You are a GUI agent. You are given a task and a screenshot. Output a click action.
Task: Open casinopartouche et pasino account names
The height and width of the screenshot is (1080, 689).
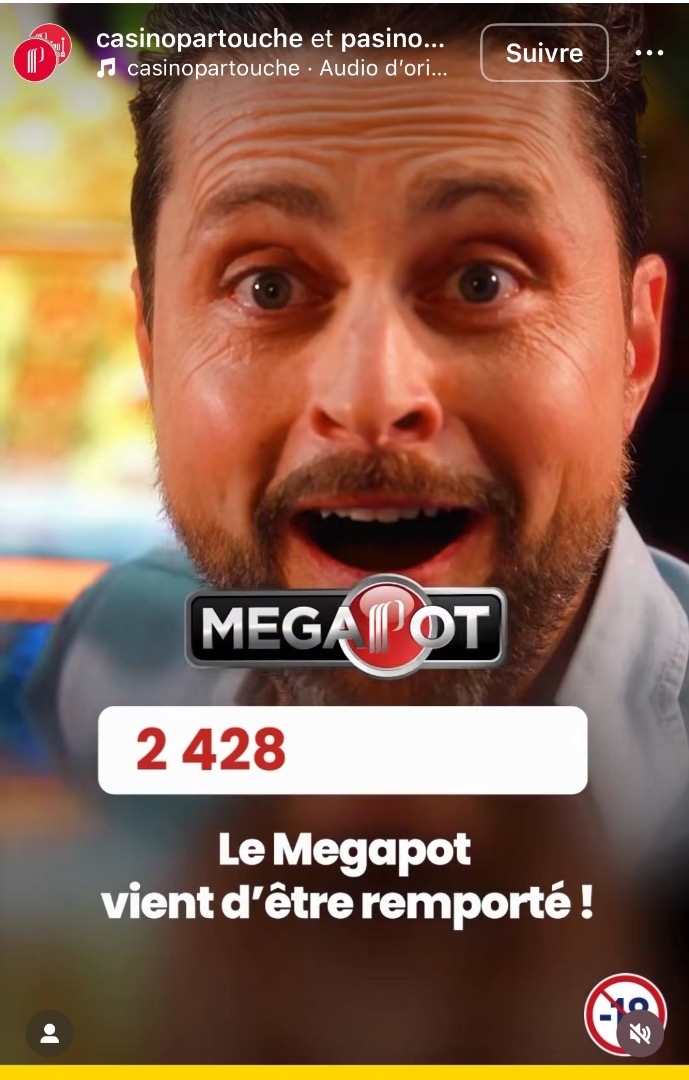(x=269, y=39)
